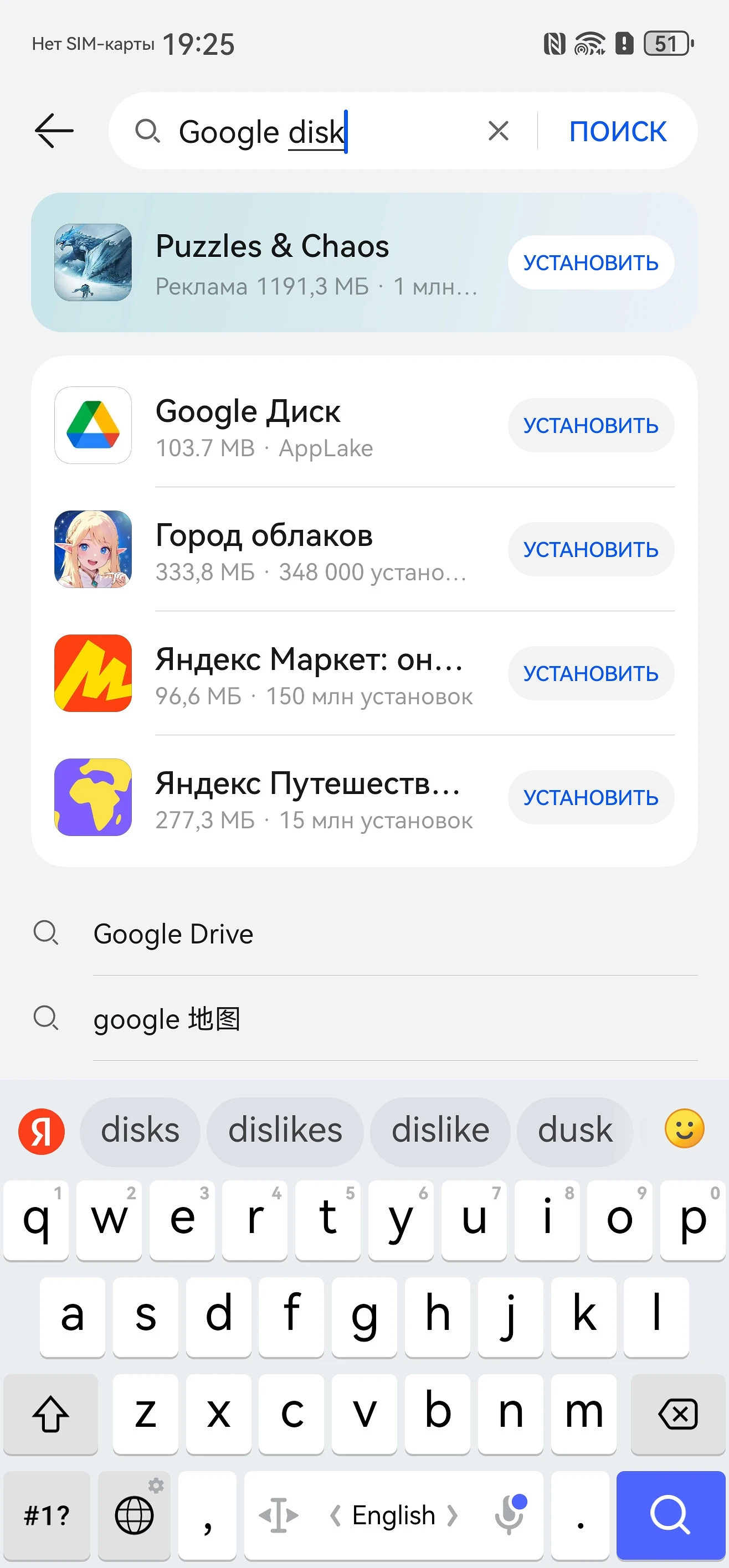Install Яндекс Маркет
The image size is (729, 1568).
pos(590,674)
